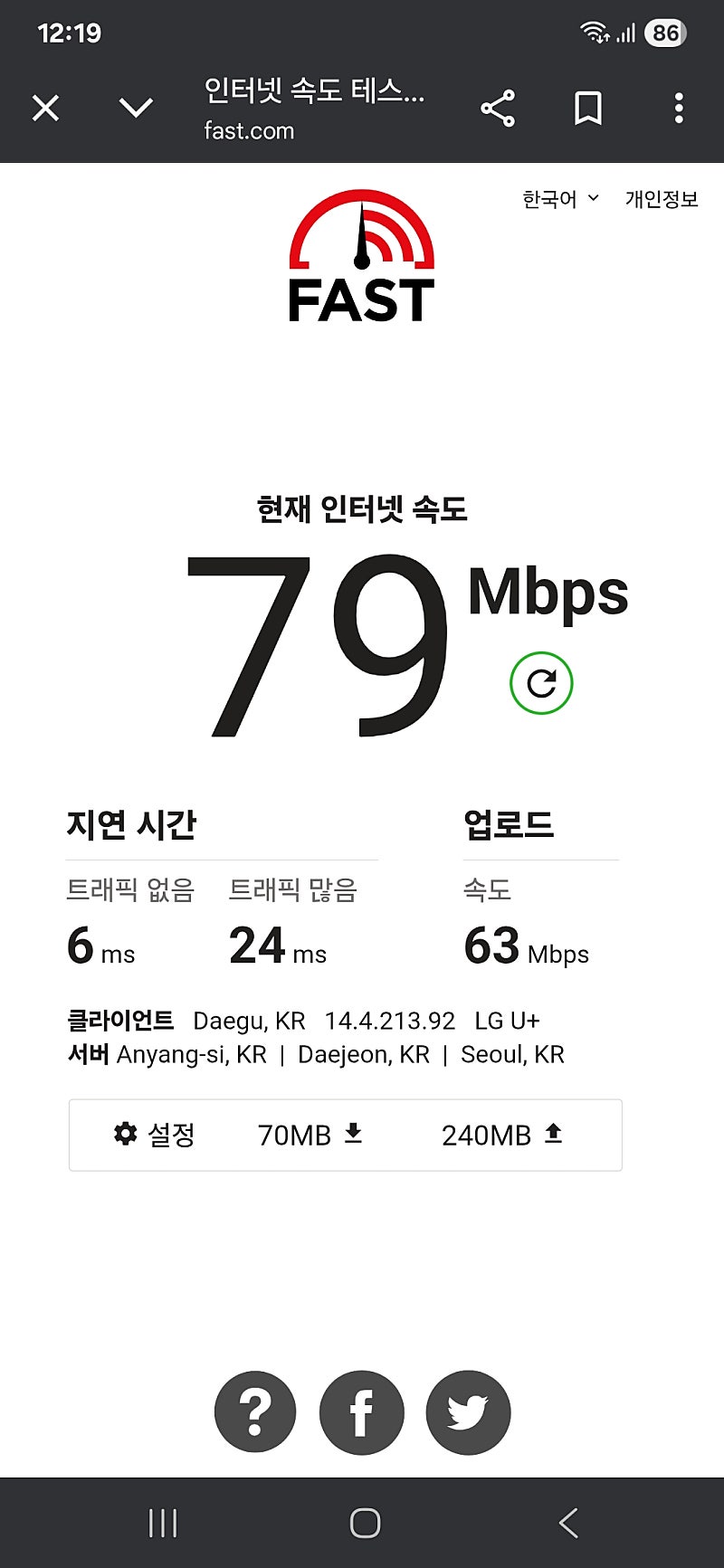The image size is (724, 1568).
Task: Bookmark this speed test page
Action: (588, 109)
